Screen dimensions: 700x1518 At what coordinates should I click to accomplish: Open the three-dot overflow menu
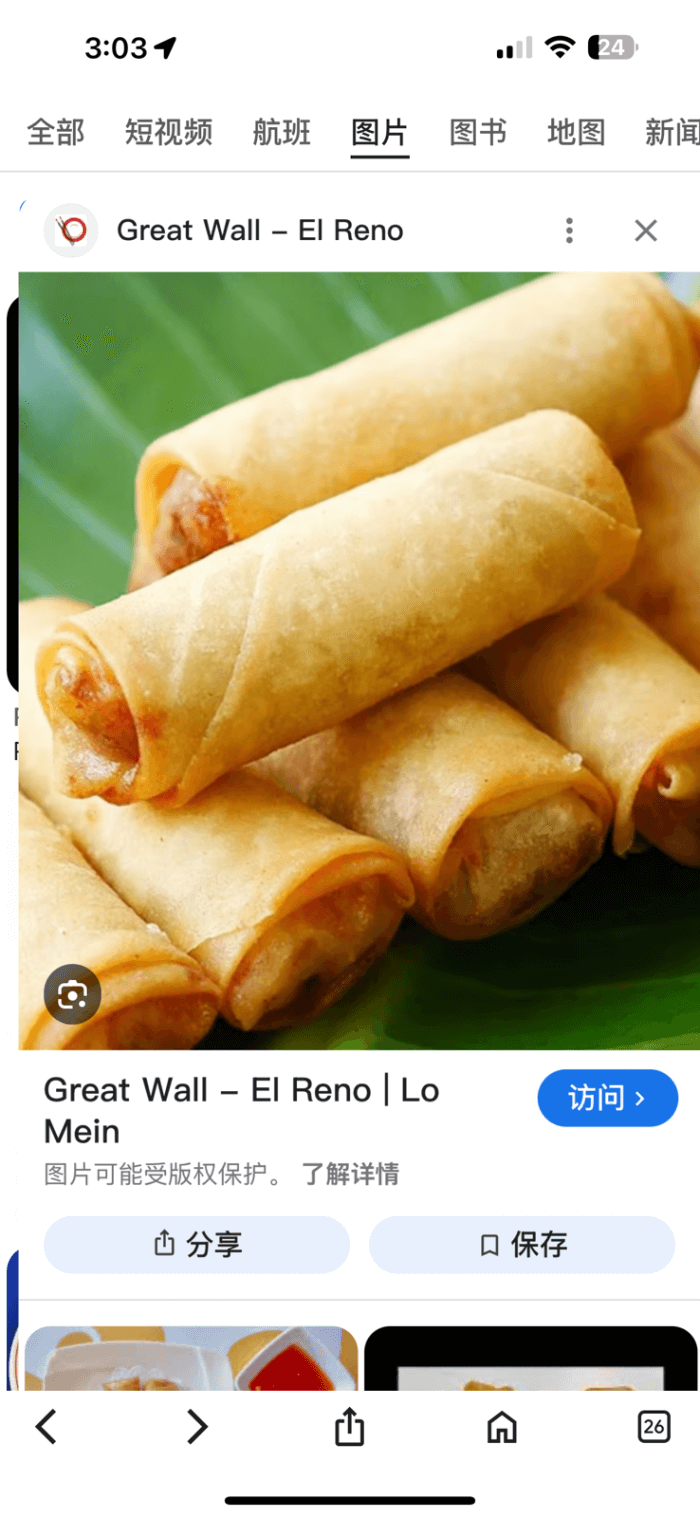click(569, 231)
